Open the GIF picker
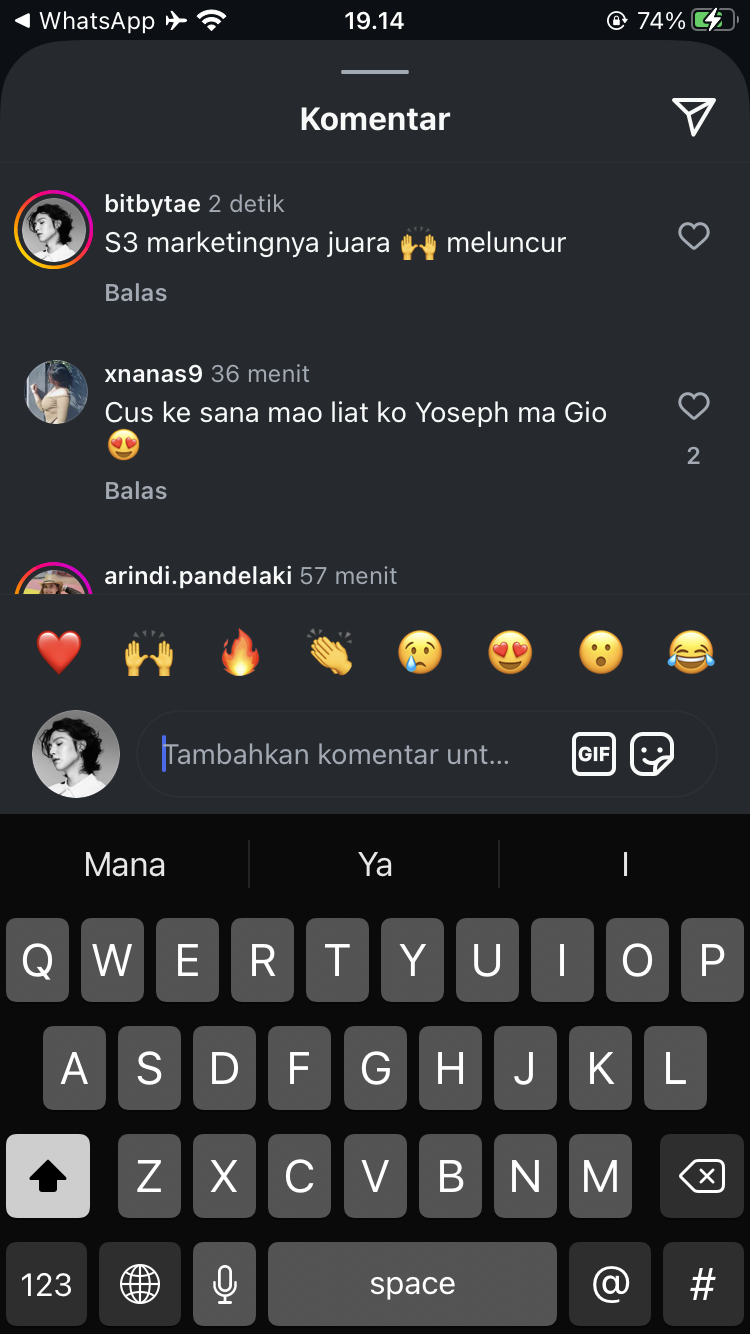The image size is (750, 1334). (594, 754)
